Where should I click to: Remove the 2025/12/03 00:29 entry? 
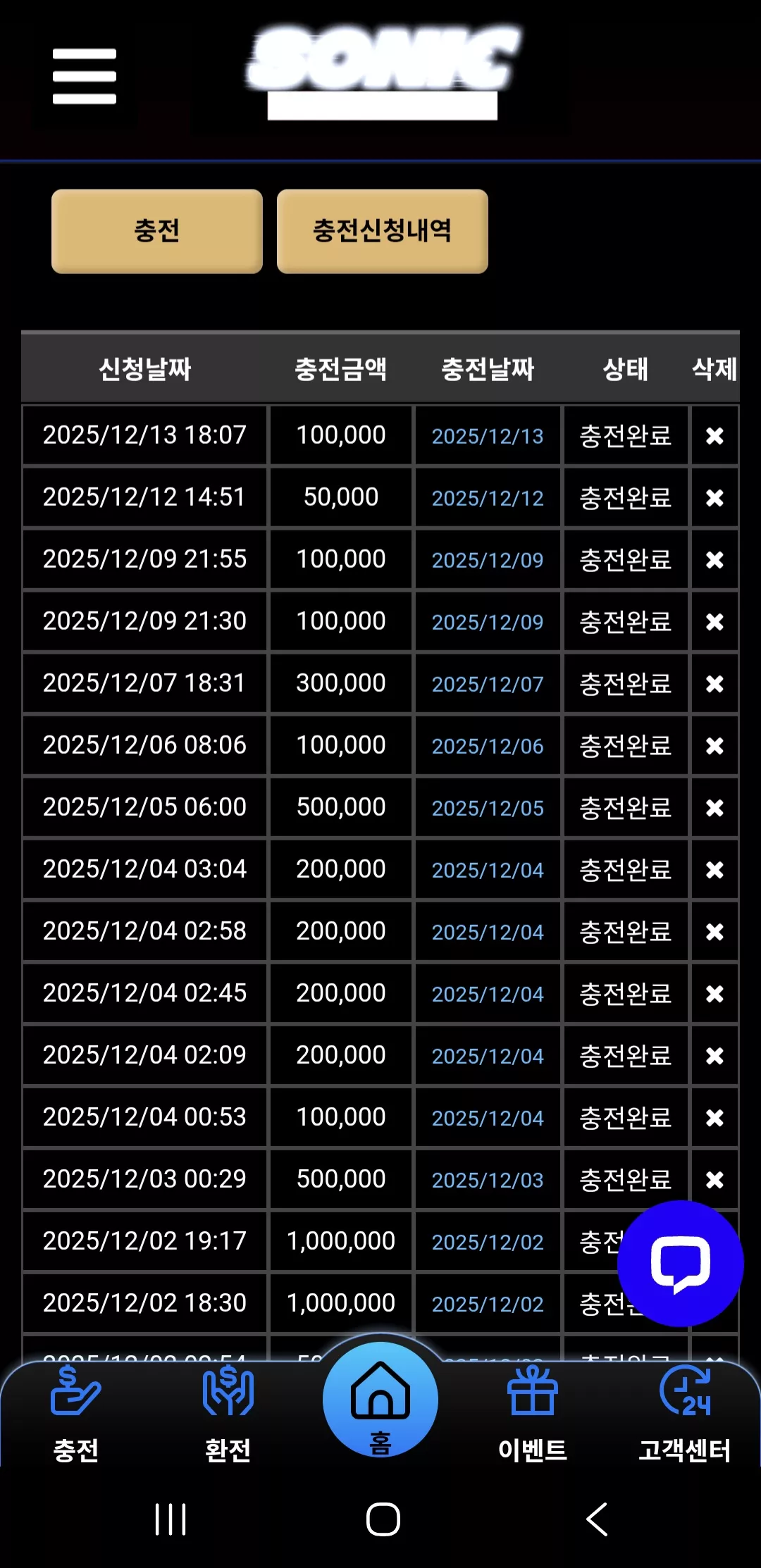point(714,1180)
